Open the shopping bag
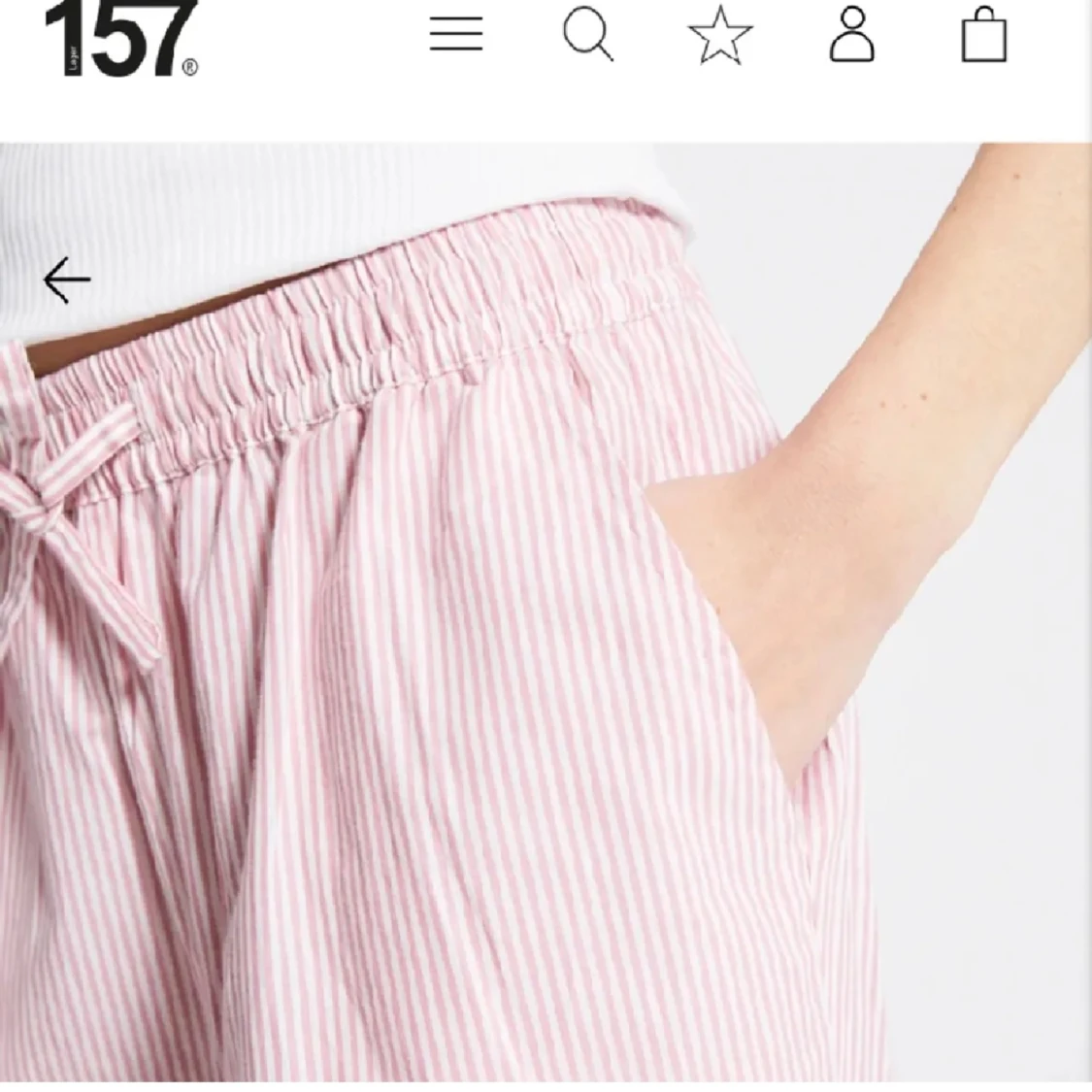 pos(983,35)
